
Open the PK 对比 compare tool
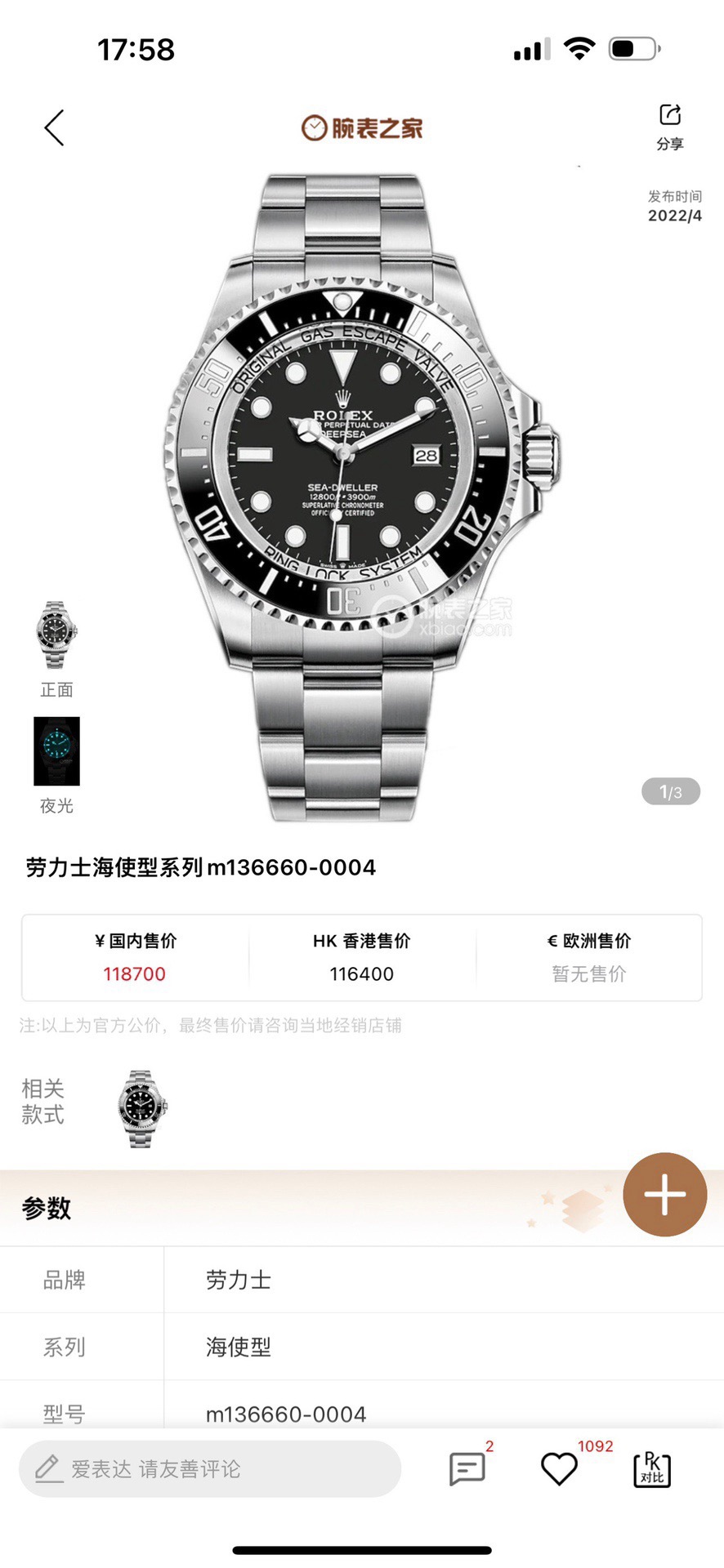[x=652, y=1469]
